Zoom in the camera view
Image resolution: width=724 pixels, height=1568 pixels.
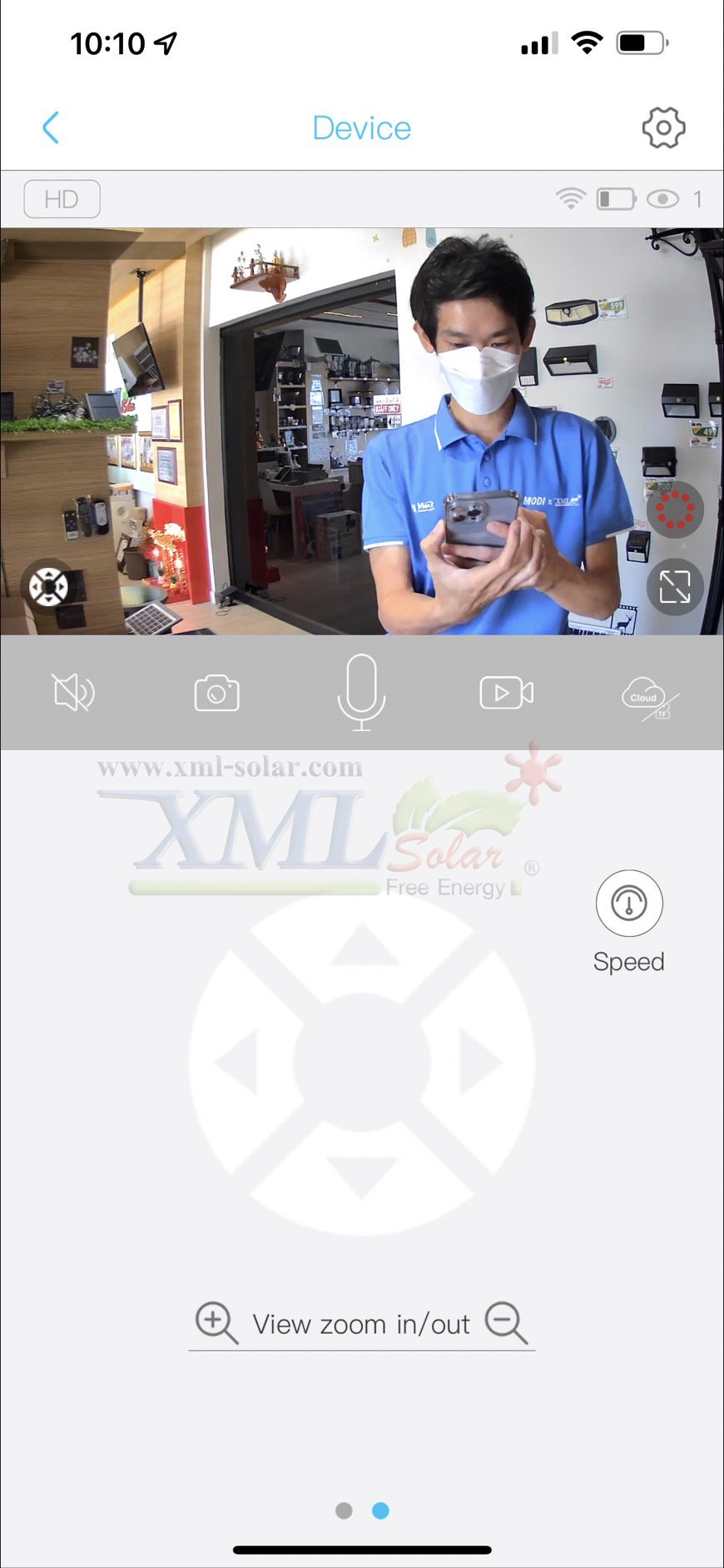pos(216,1323)
